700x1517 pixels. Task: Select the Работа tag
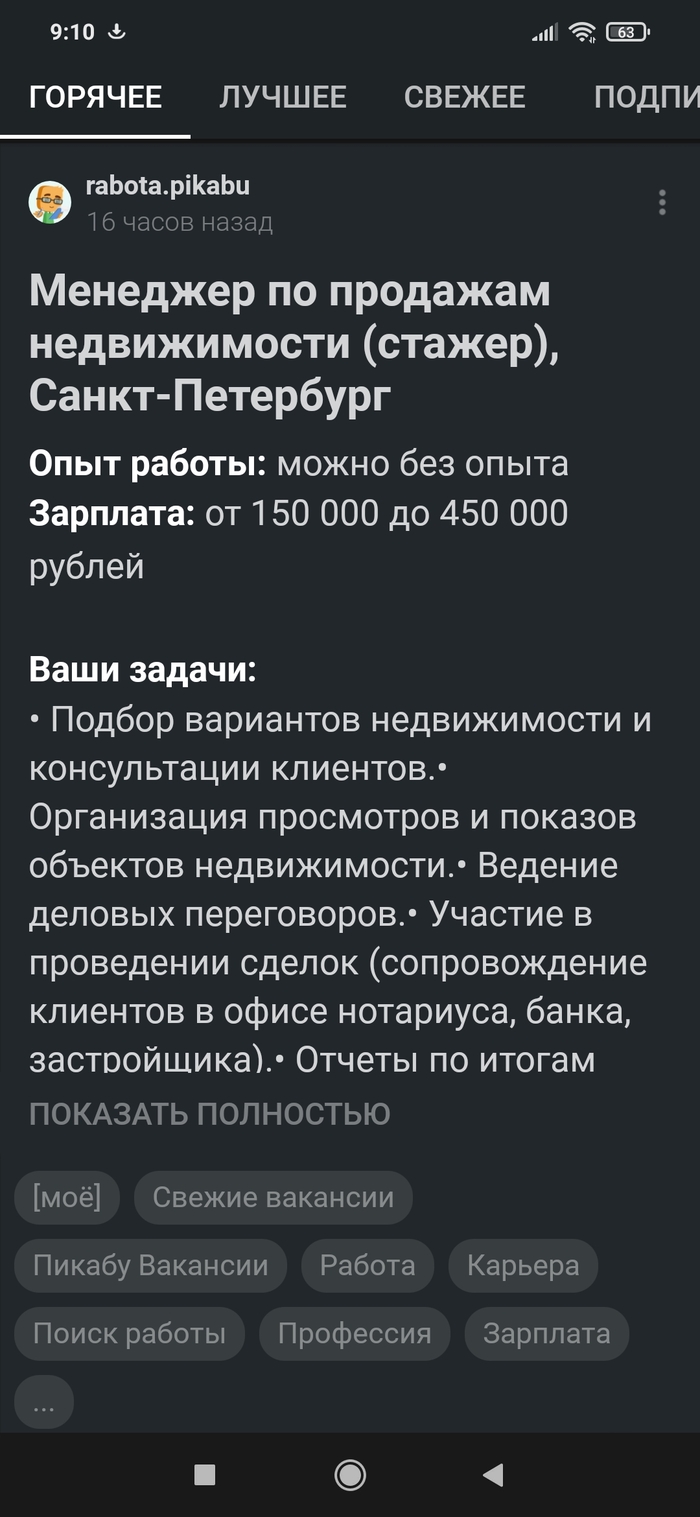pyautogui.click(x=367, y=1265)
